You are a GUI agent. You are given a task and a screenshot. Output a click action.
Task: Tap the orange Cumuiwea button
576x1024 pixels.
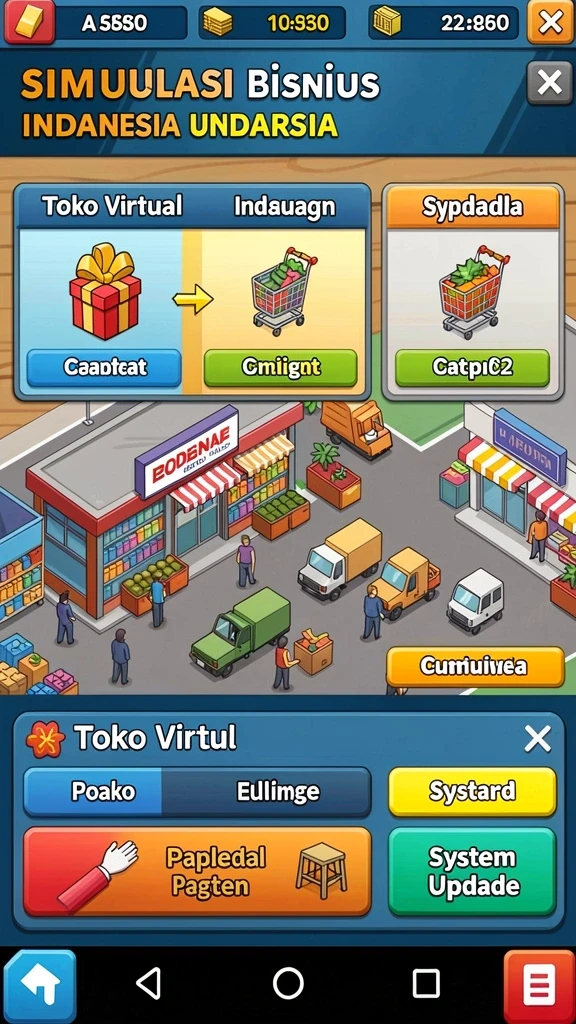tap(475, 667)
